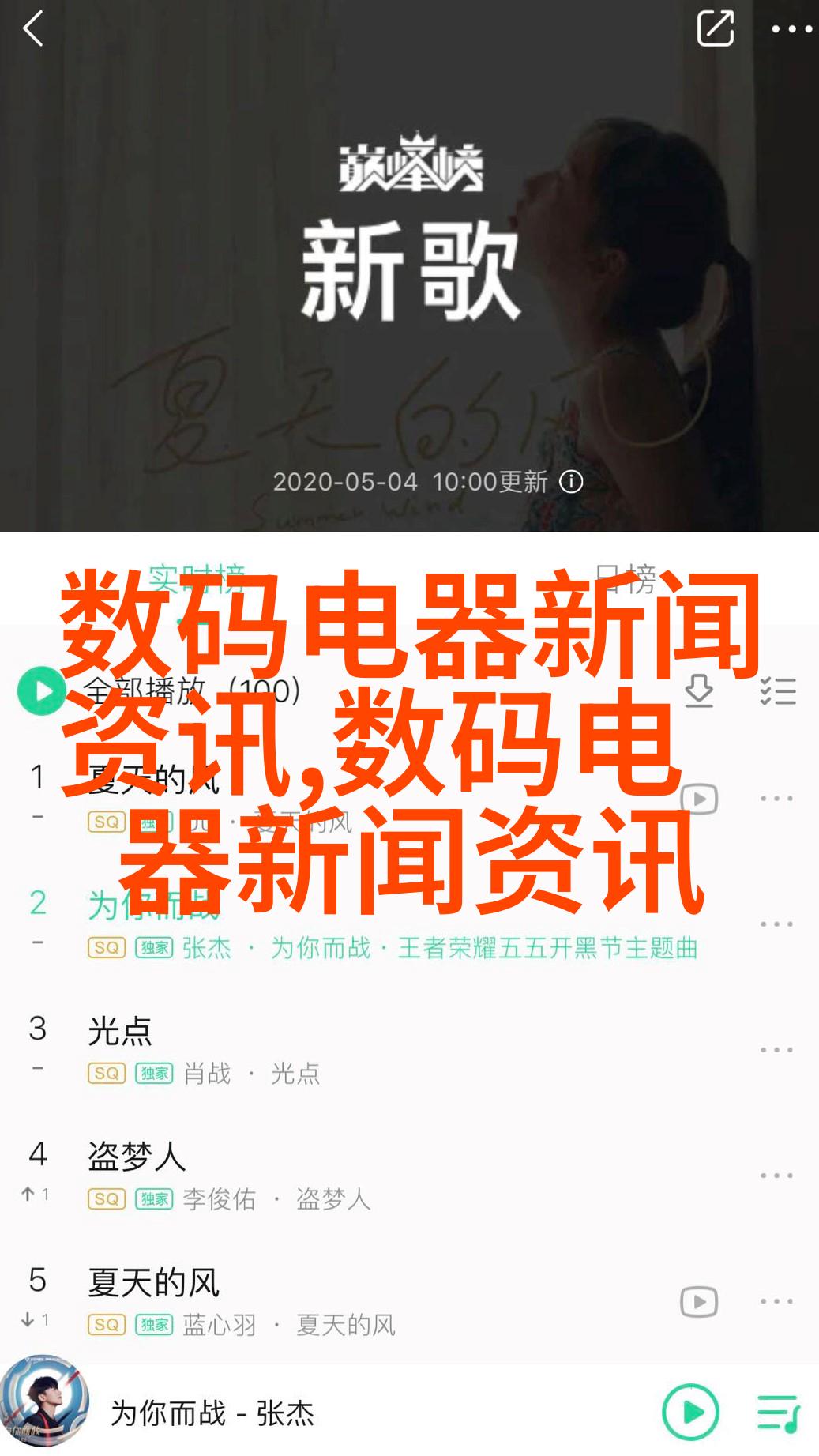Open more options for 为你而战
Screen dimensions: 819x1456
(776, 924)
